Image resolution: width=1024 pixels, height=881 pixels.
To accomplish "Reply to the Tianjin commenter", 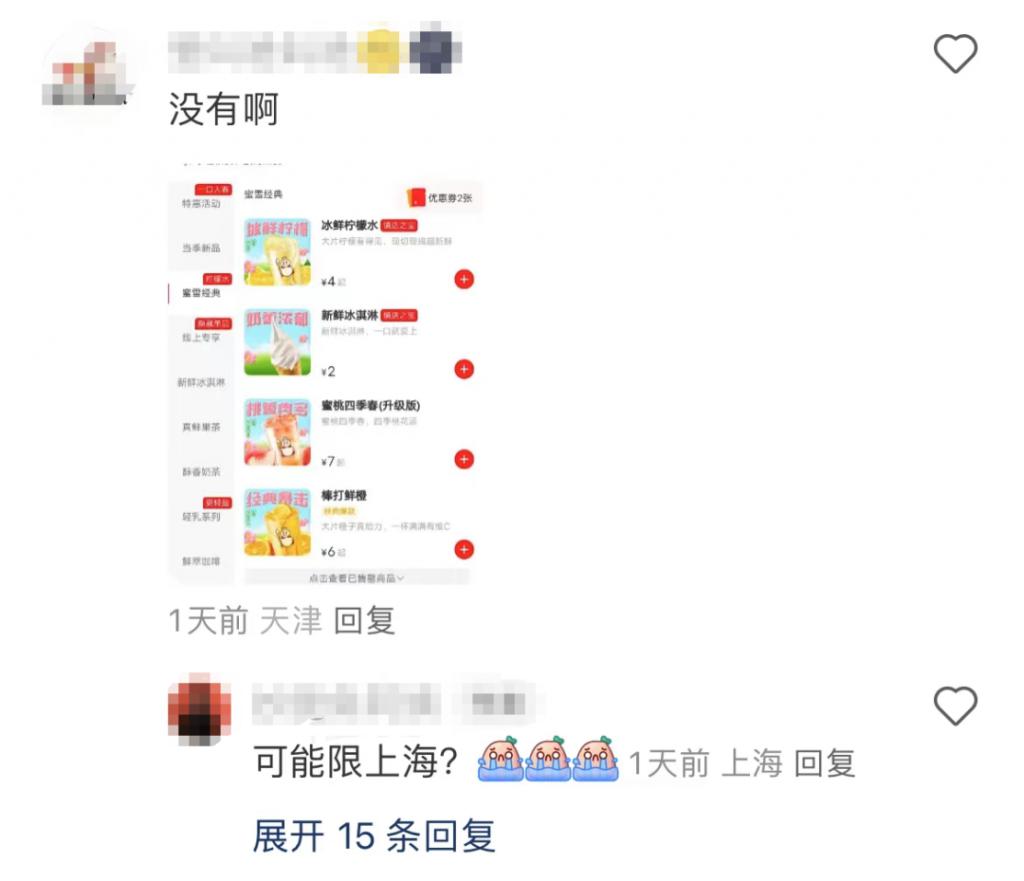I will click(364, 621).
